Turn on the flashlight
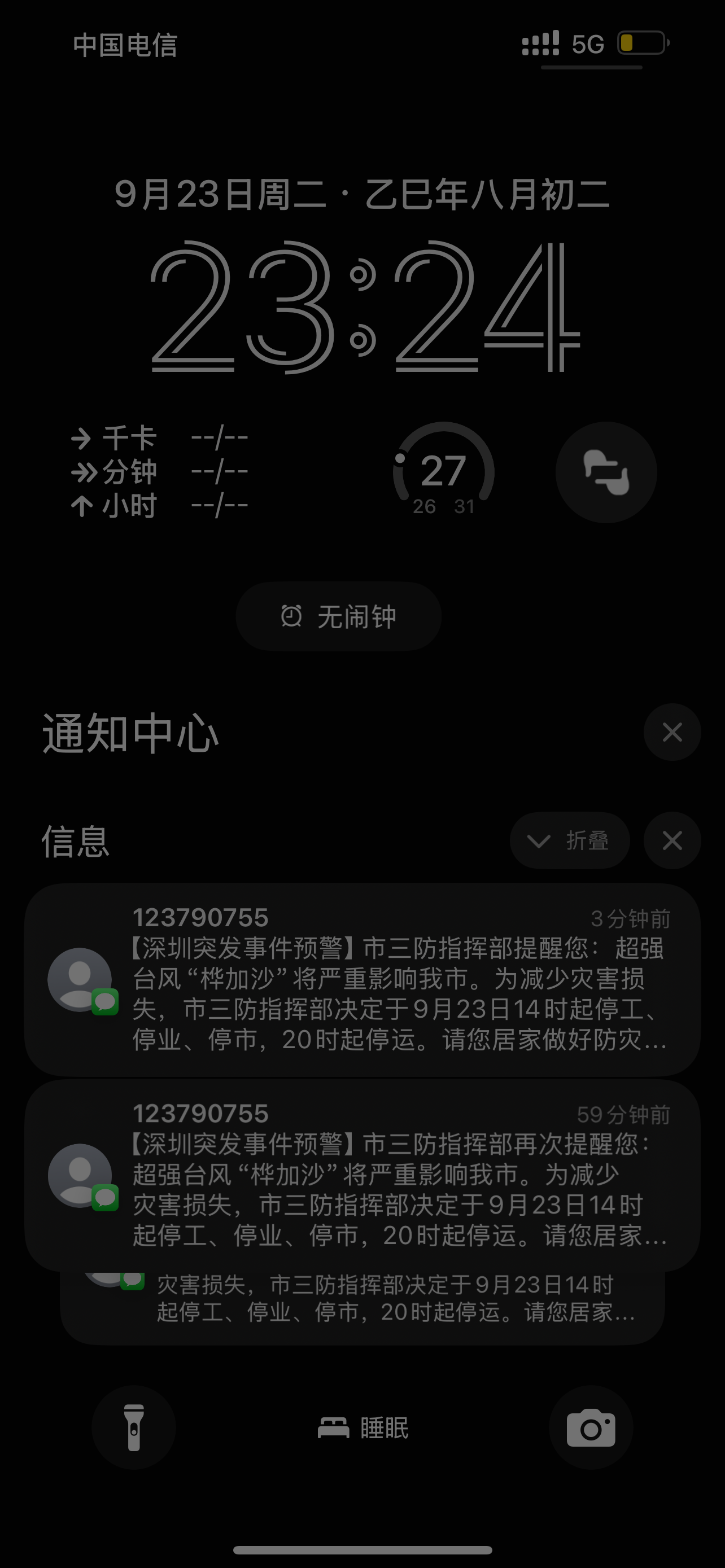 pyautogui.click(x=134, y=1427)
